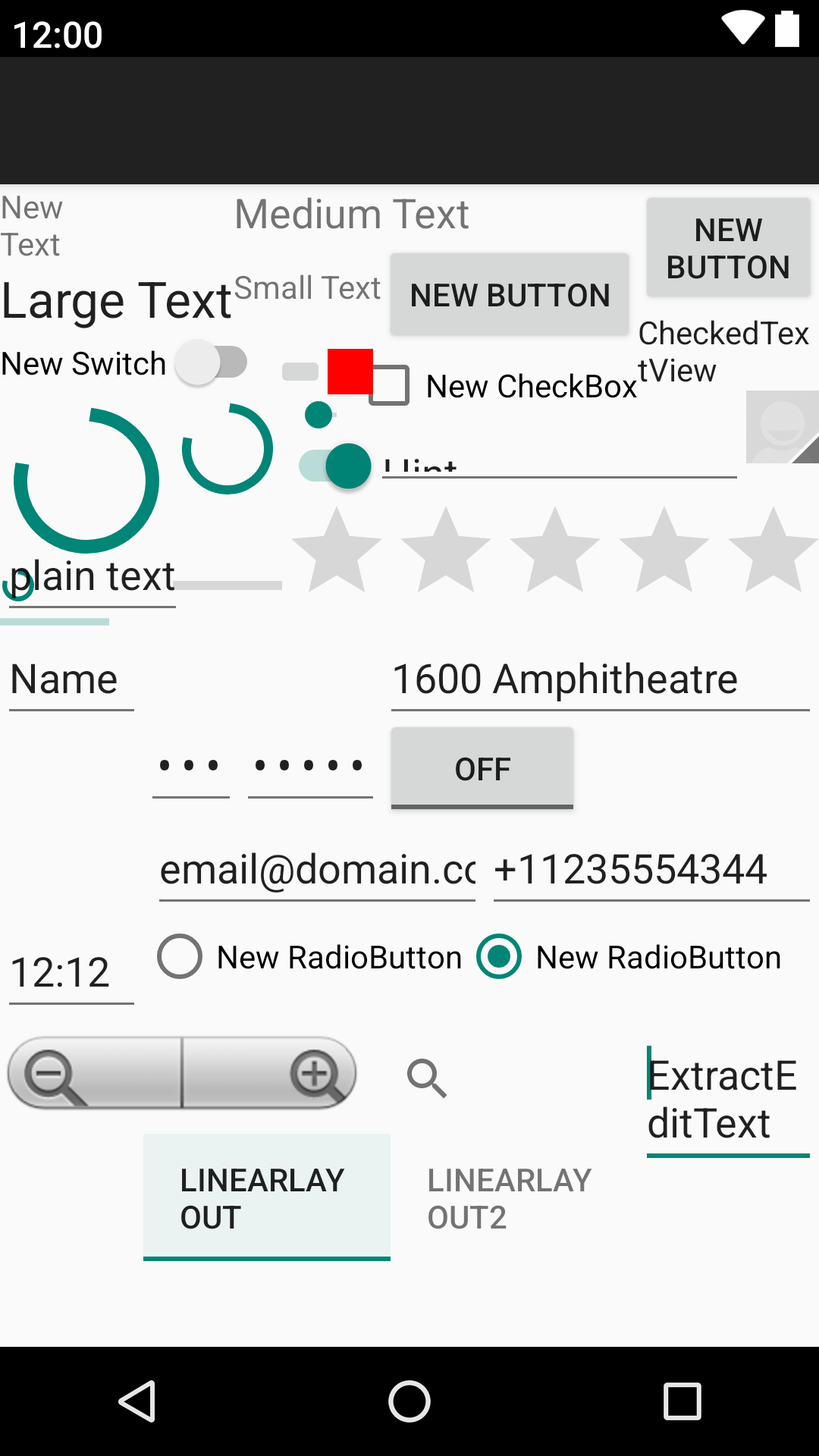Turn off the teal switch

pos(336,466)
